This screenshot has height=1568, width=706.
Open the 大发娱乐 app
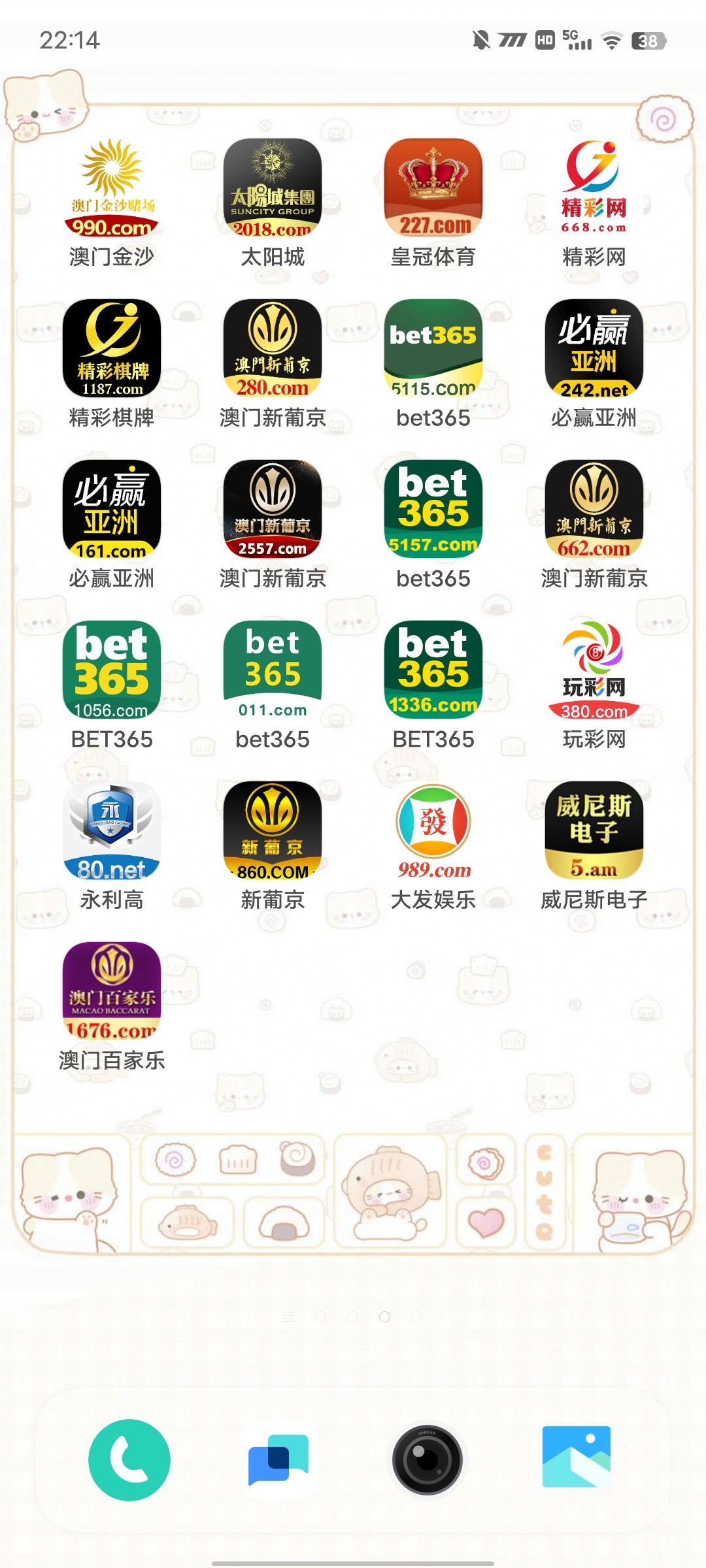pos(433,830)
